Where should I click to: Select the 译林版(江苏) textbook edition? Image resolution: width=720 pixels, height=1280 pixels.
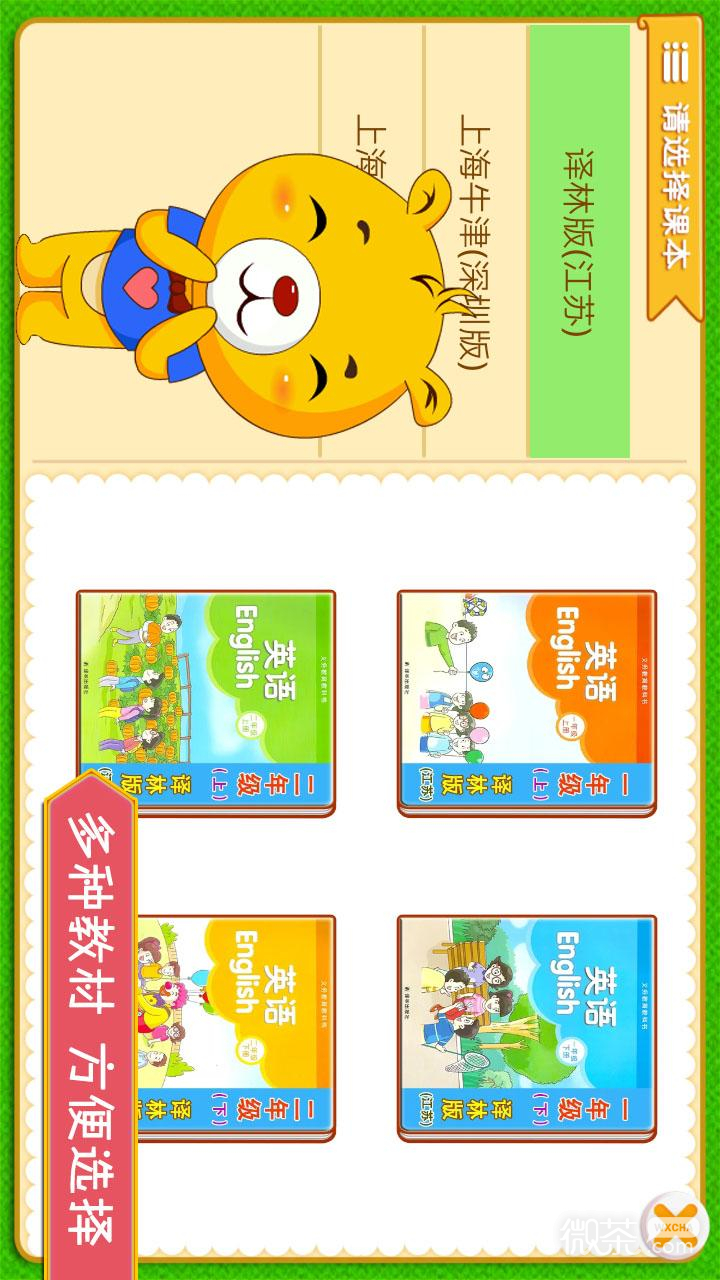578,242
